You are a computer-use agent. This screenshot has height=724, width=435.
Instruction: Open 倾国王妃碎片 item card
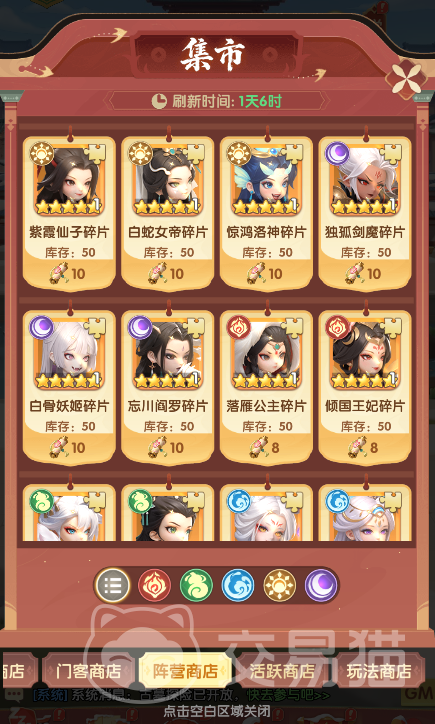365,388
